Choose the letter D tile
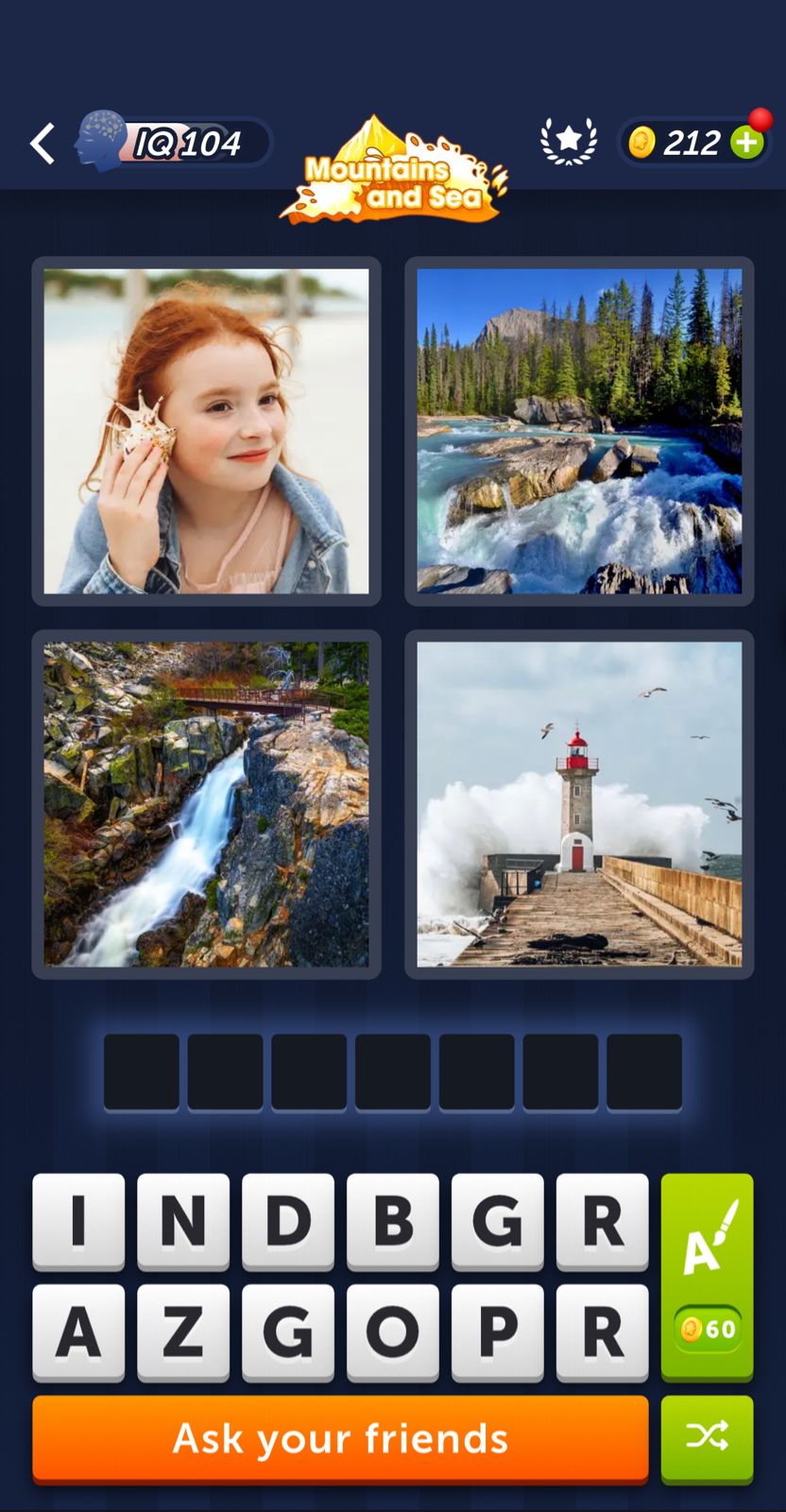The height and width of the screenshot is (1512, 786). click(x=288, y=1221)
